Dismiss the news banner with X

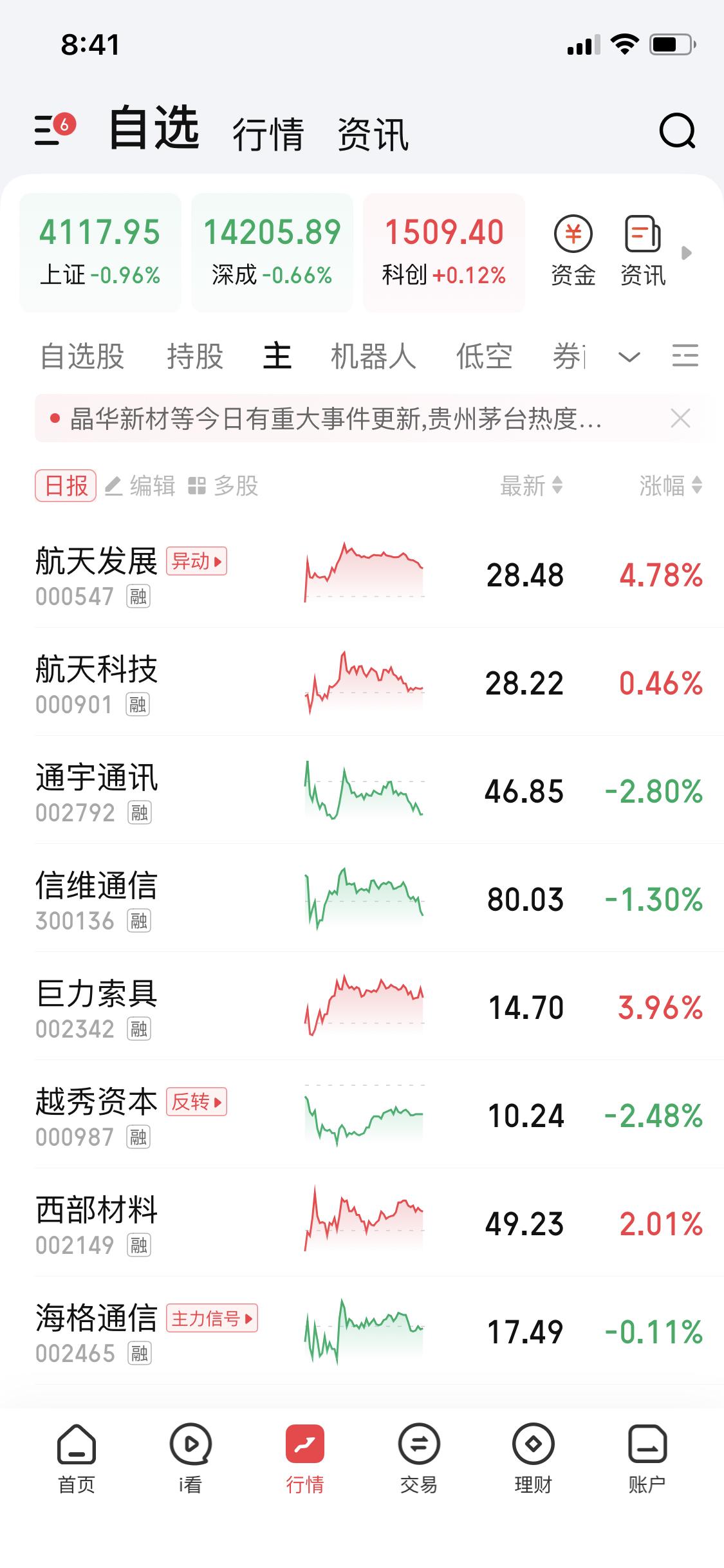point(681,418)
